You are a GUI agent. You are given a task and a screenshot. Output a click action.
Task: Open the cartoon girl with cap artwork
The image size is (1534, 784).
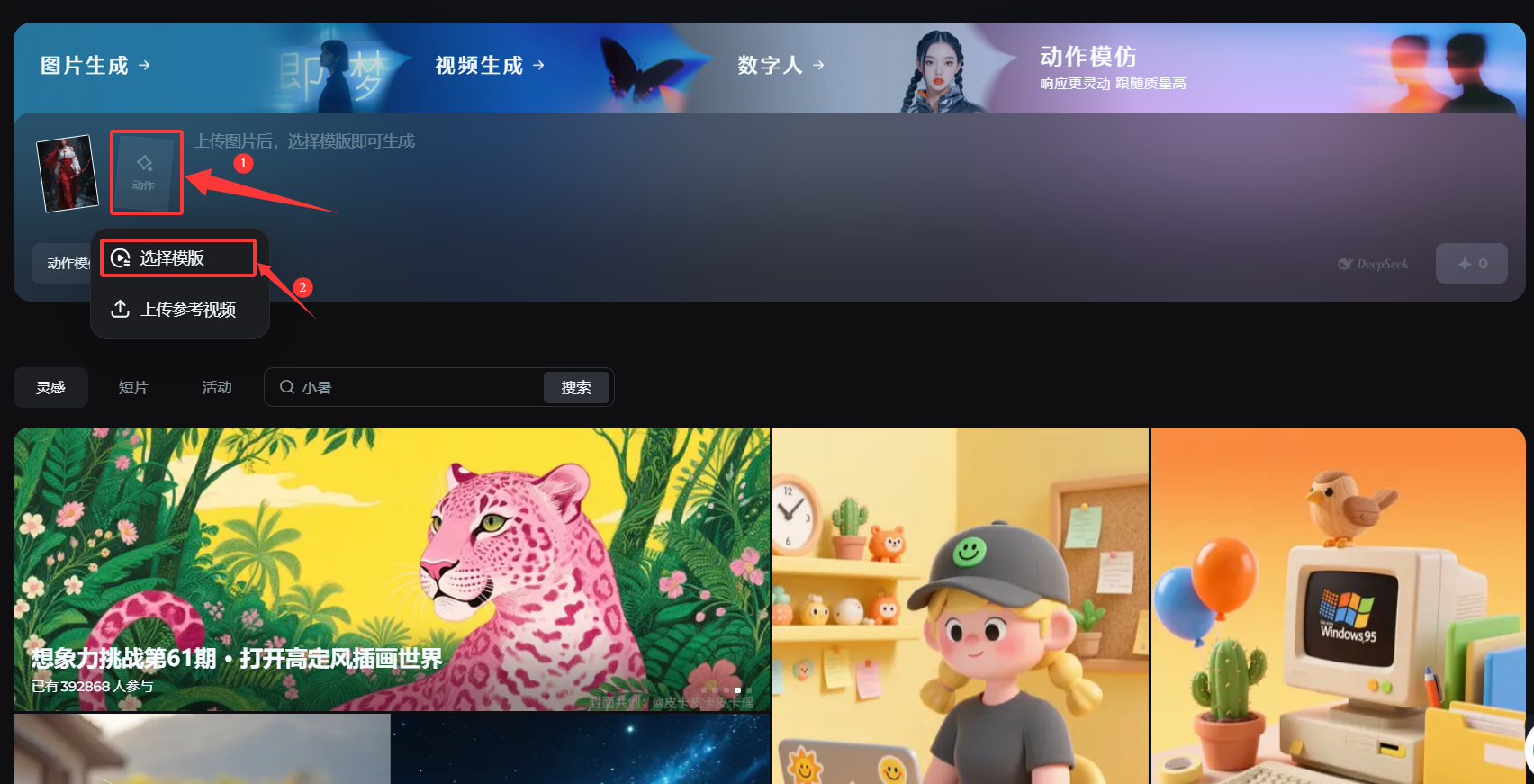[960, 605]
